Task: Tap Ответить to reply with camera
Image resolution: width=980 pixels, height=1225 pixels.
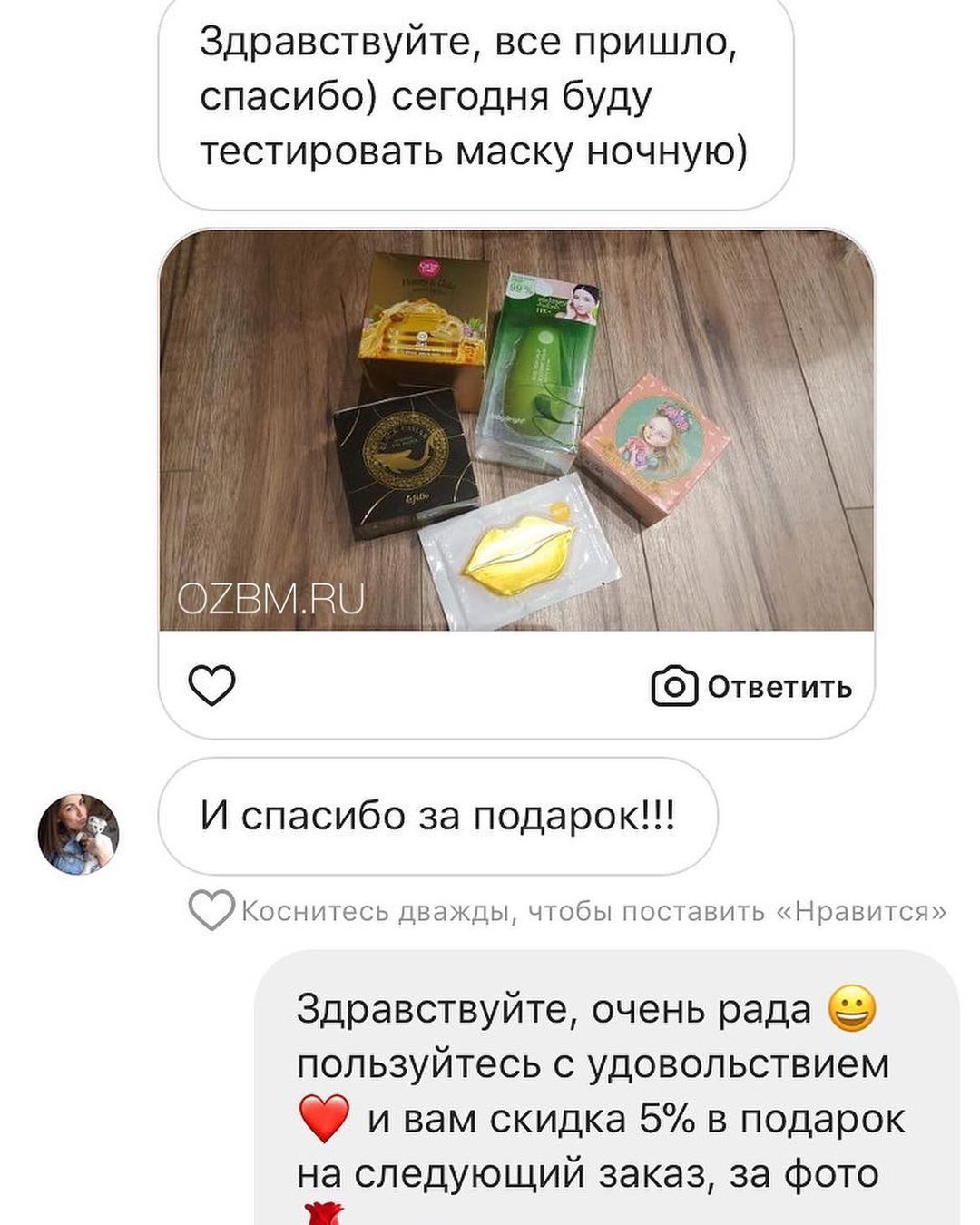Action: click(752, 687)
